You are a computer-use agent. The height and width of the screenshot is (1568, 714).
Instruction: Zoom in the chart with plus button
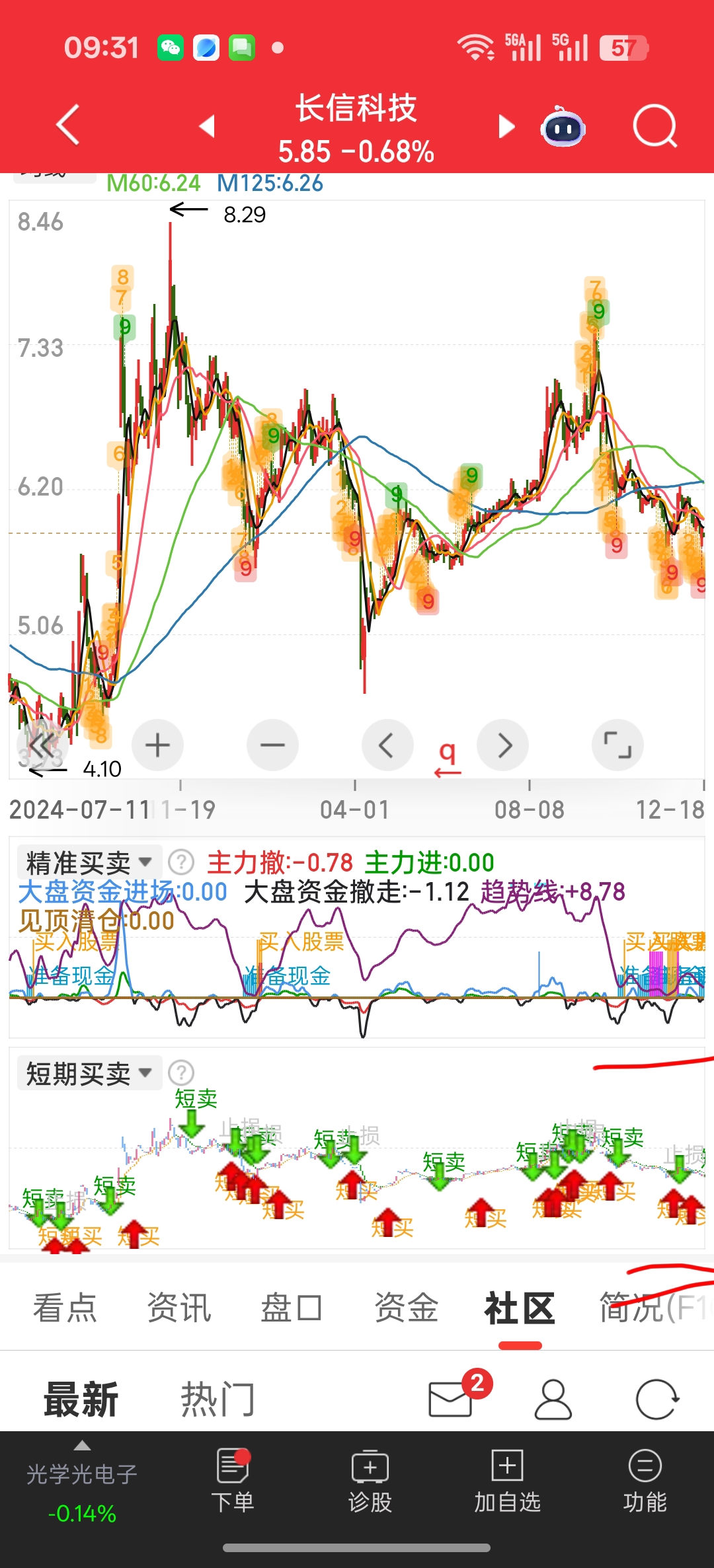click(x=157, y=745)
